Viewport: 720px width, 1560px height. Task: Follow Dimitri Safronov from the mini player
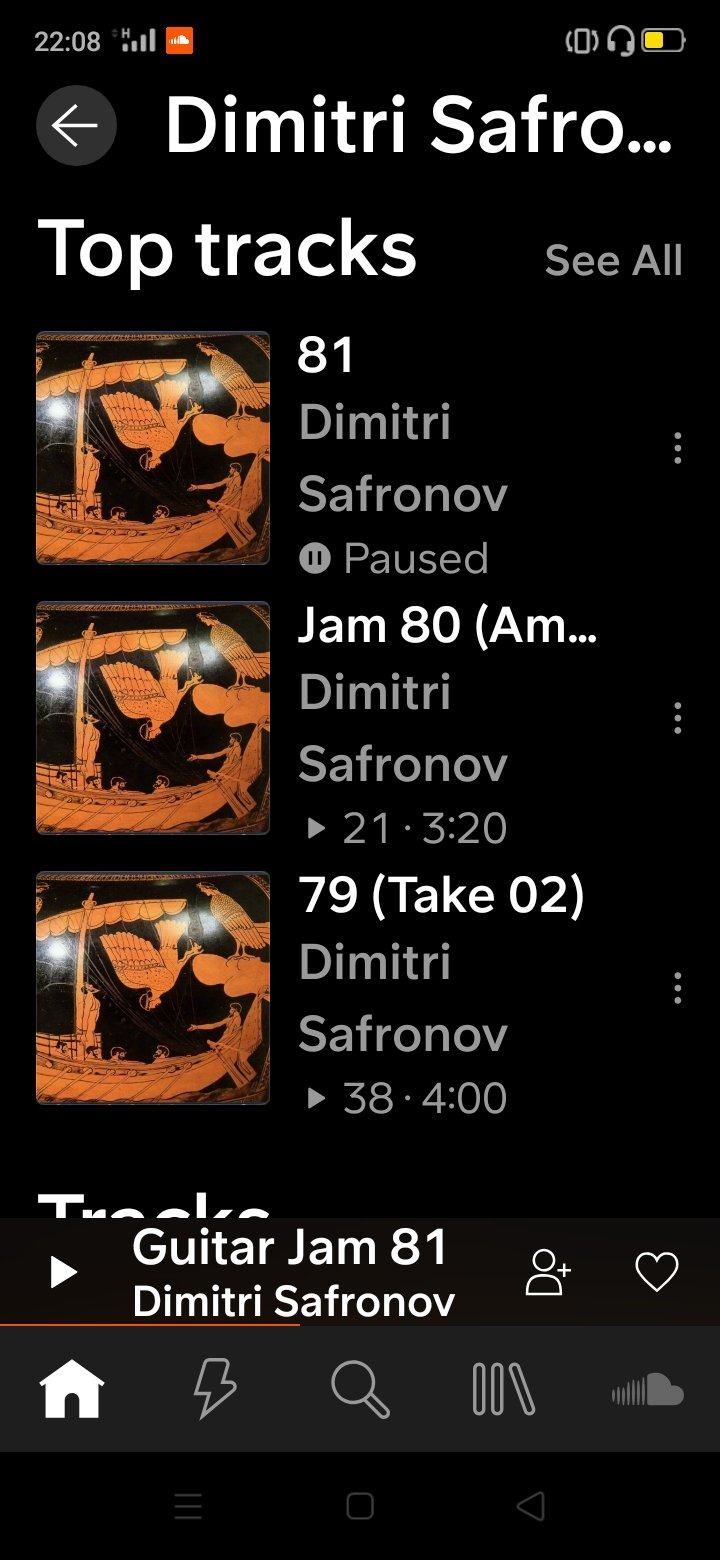point(548,1272)
